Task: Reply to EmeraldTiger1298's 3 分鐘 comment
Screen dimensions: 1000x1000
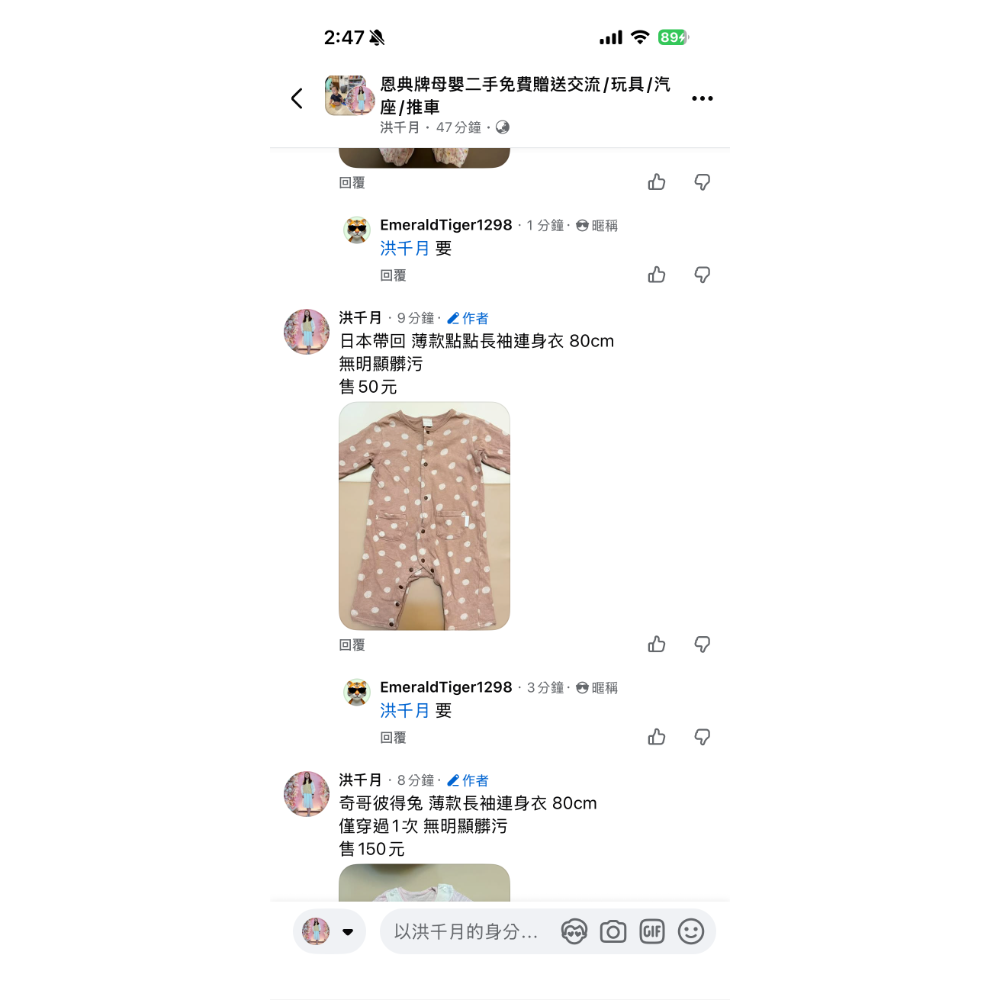Action: (393, 738)
